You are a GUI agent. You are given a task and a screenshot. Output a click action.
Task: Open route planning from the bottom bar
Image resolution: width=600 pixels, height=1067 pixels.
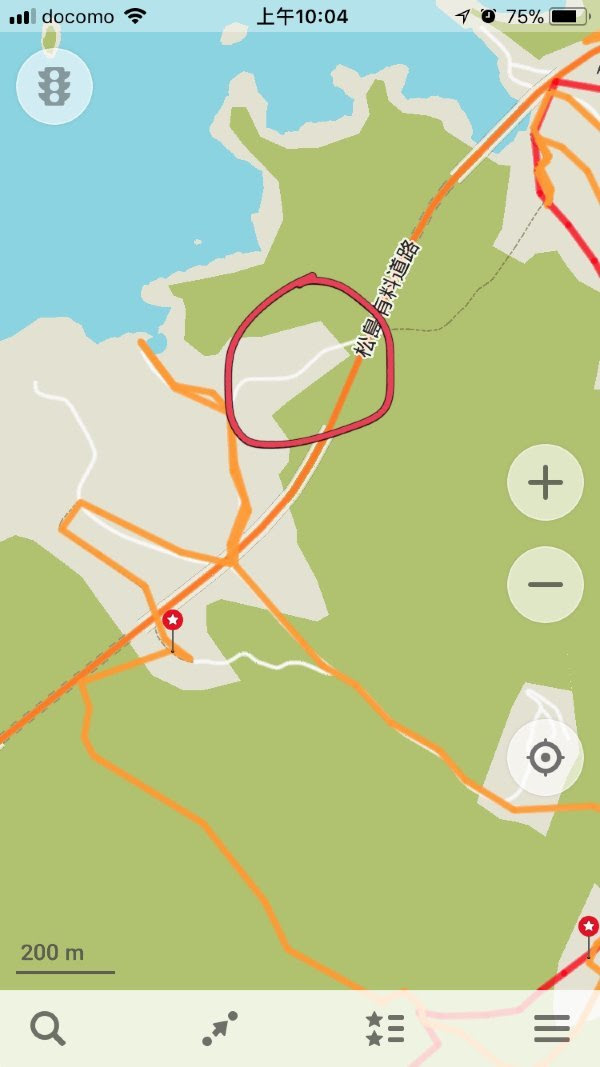coord(220,1028)
